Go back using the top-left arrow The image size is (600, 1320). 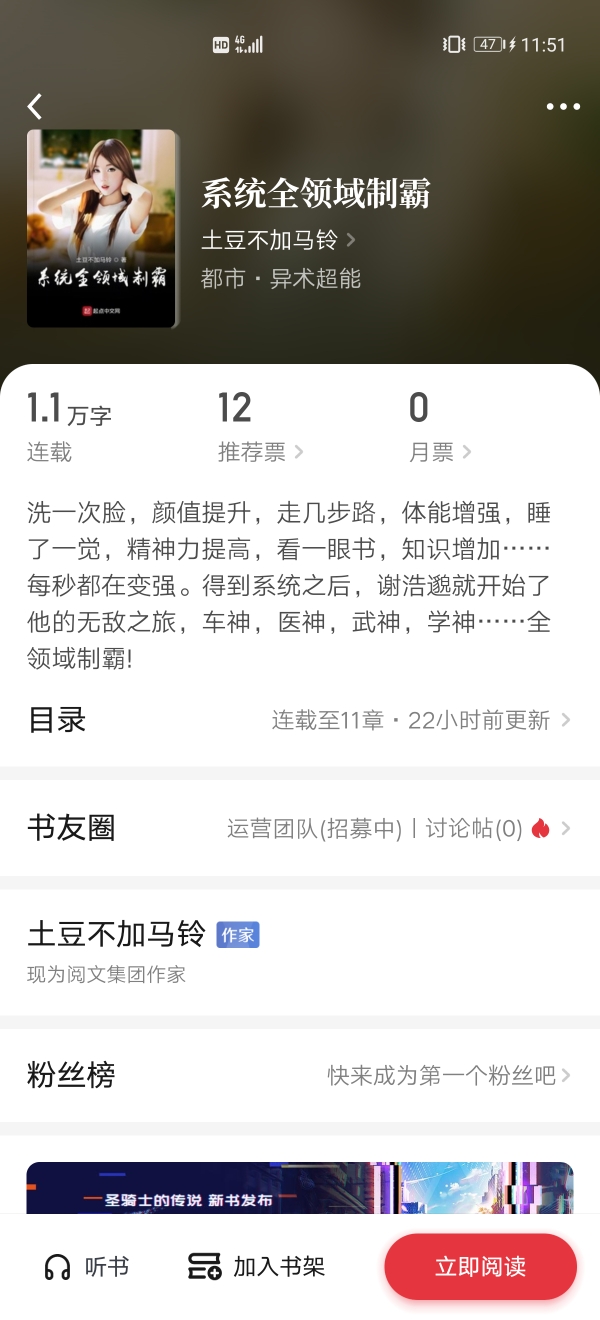click(x=35, y=106)
